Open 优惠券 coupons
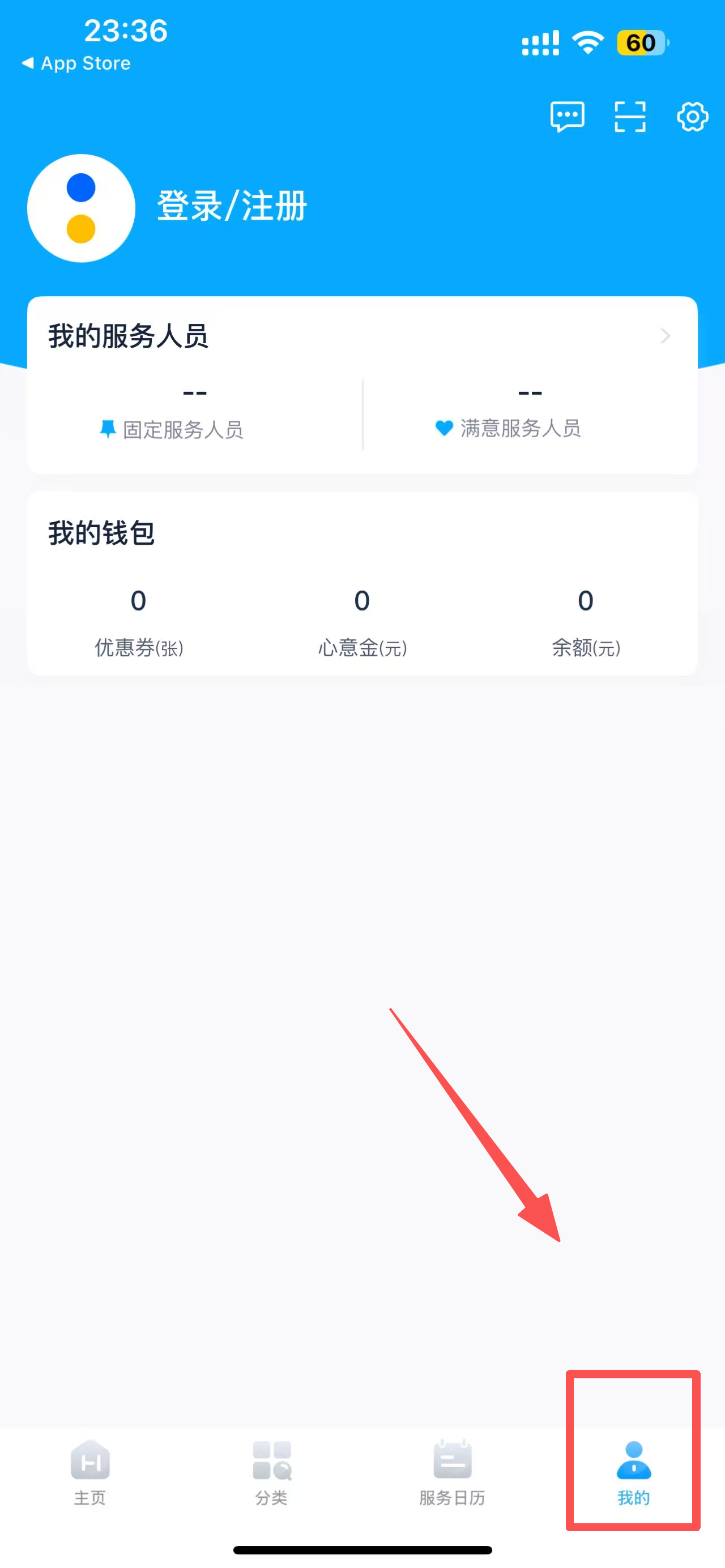 139,621
